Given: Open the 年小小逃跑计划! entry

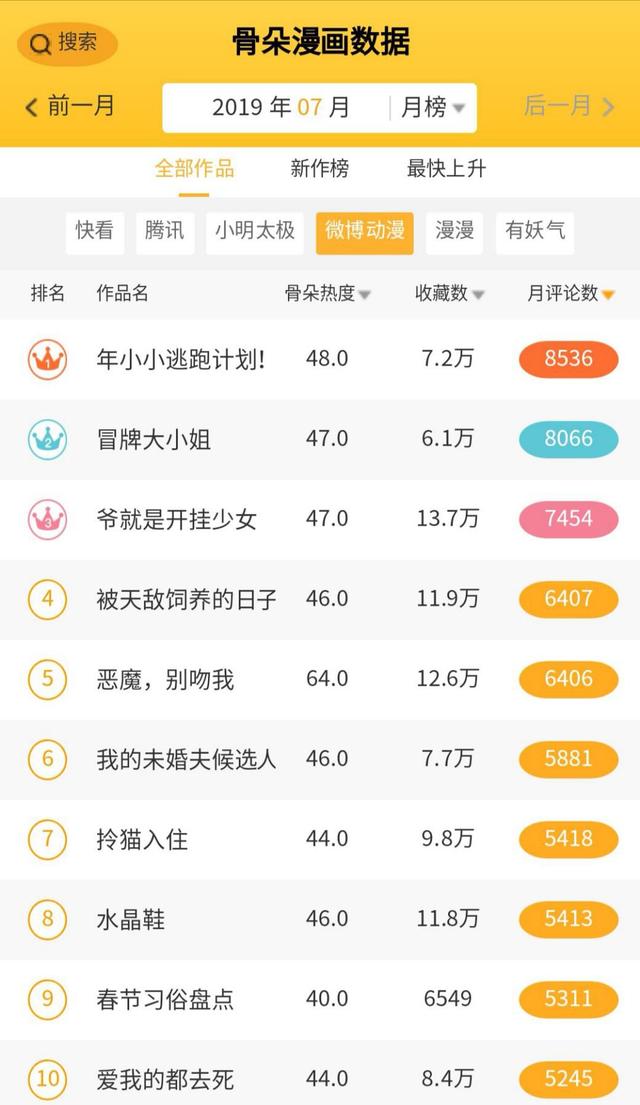Looking at the screenshot, I should click(320, 359).
